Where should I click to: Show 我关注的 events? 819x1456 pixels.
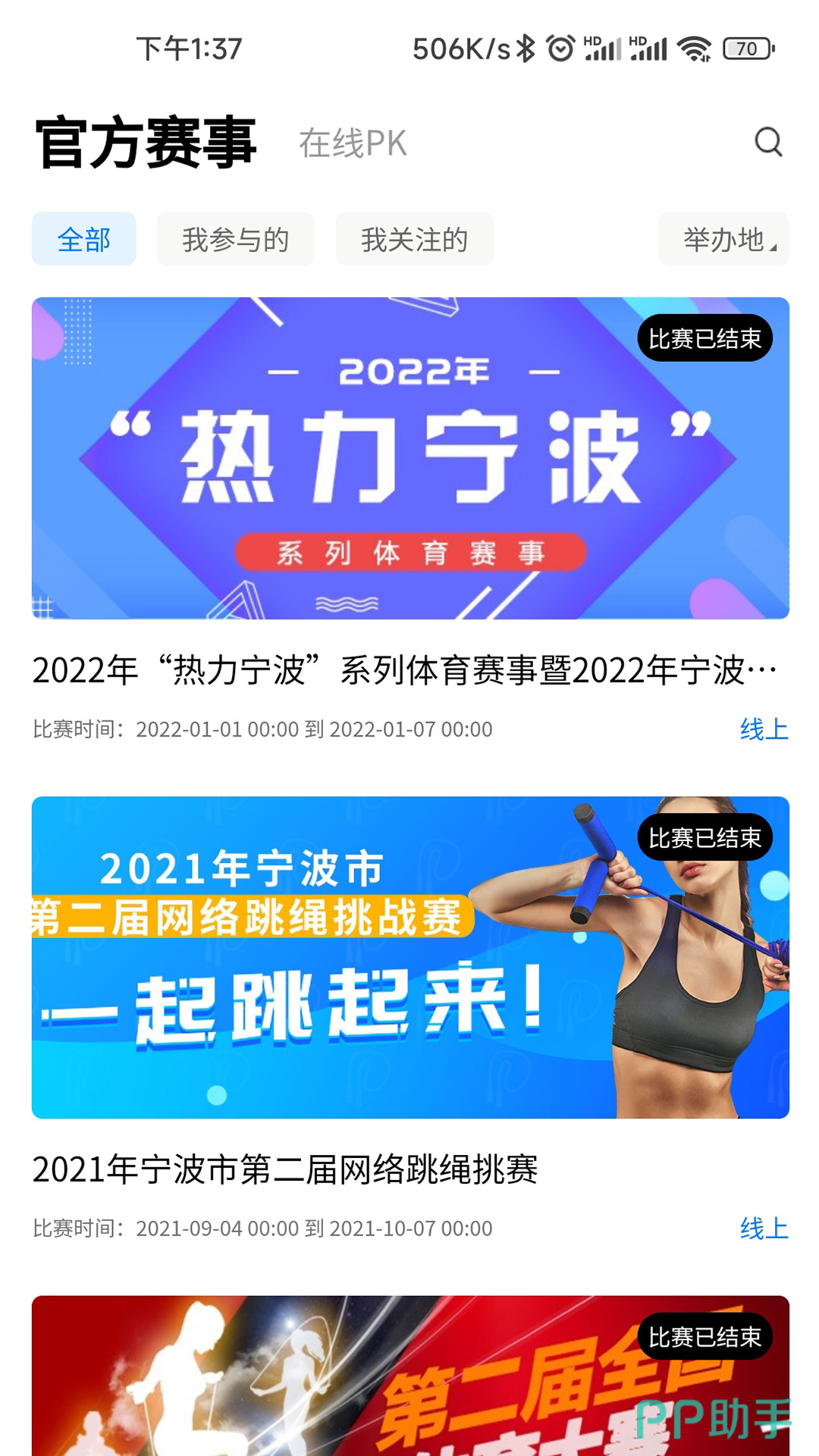pyautogui.click(x=414, y=240)
